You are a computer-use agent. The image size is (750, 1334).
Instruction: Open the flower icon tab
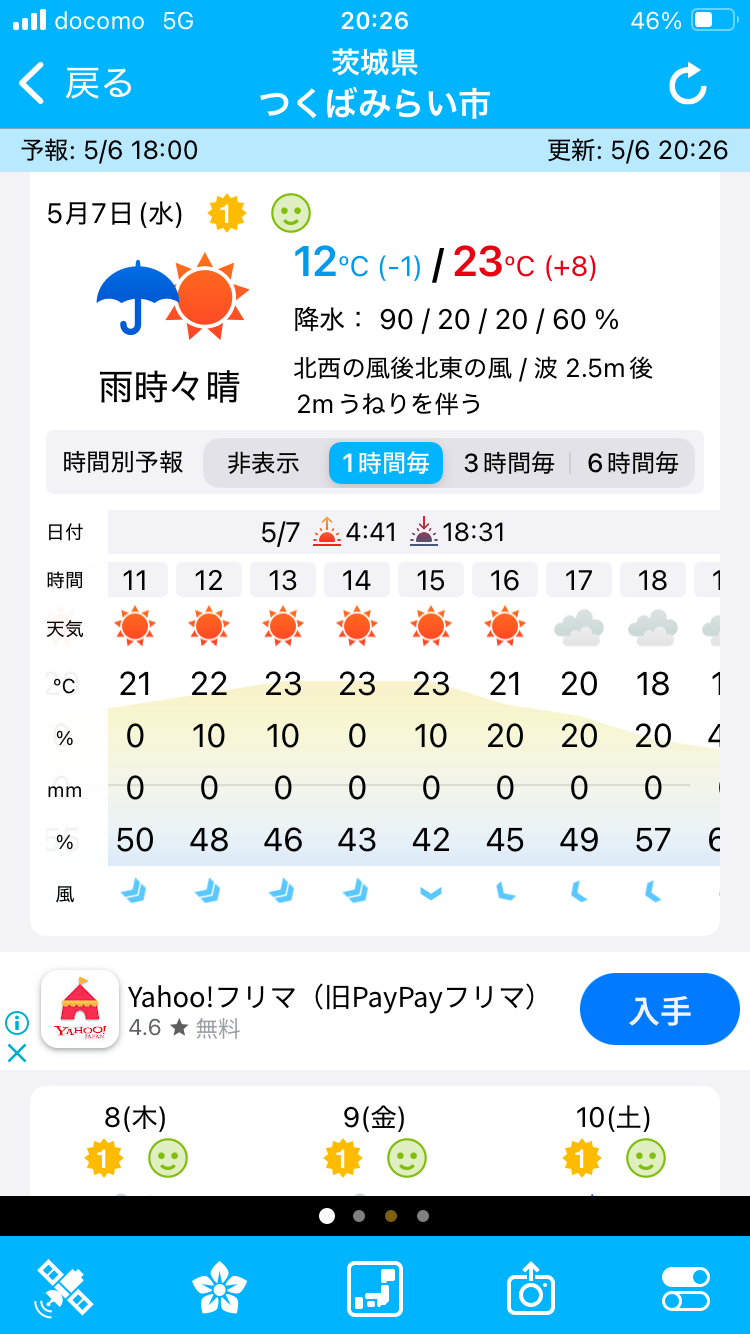(x=220, y=1286)
